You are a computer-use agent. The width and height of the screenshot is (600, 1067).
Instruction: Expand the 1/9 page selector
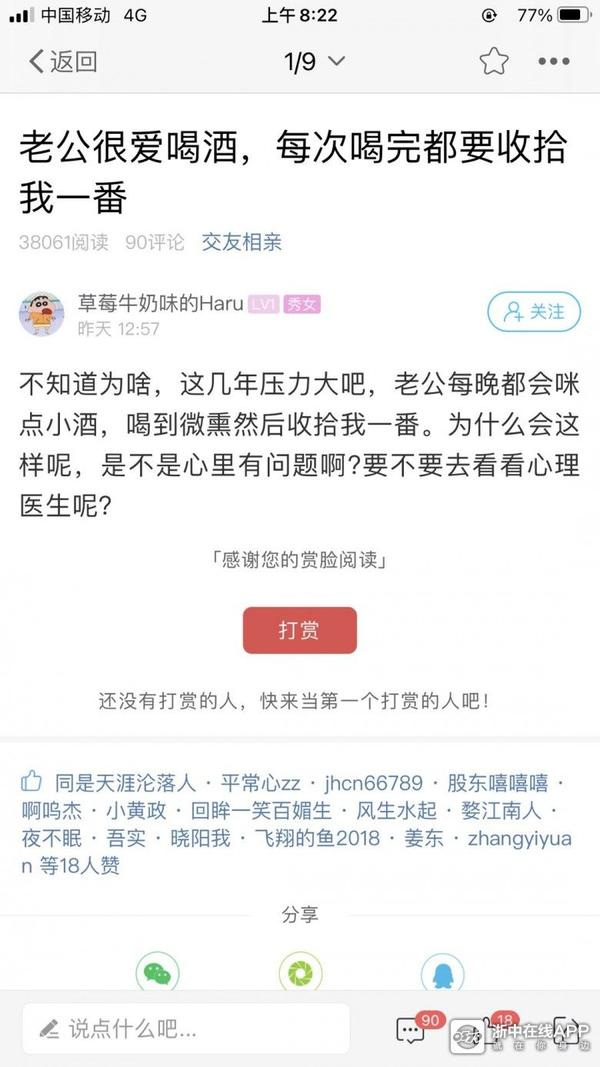pos(314,62)
